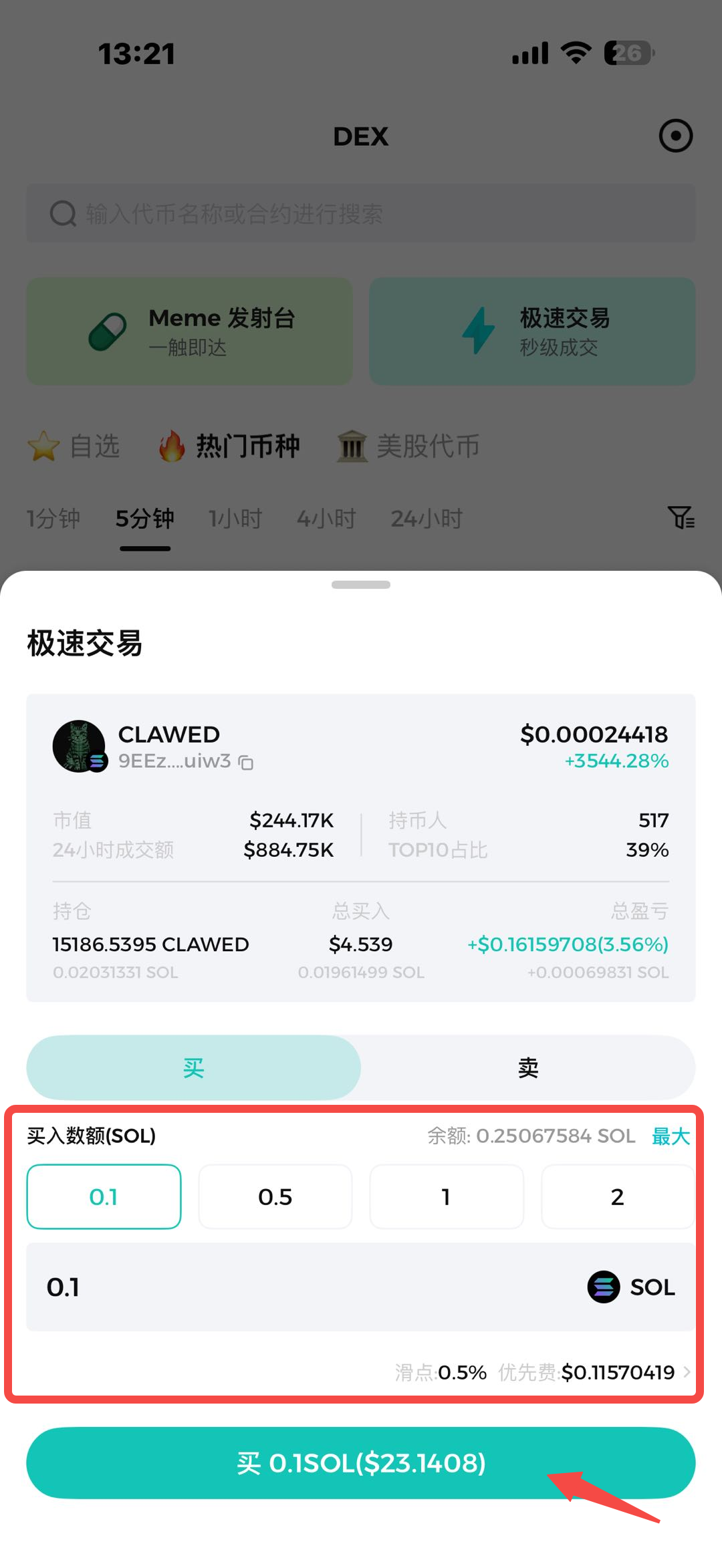This screenshot has height=1568, width=722.
Task: Confirm the buy of 0.1SOL ($23.1408)
Action: (361, 1463)
